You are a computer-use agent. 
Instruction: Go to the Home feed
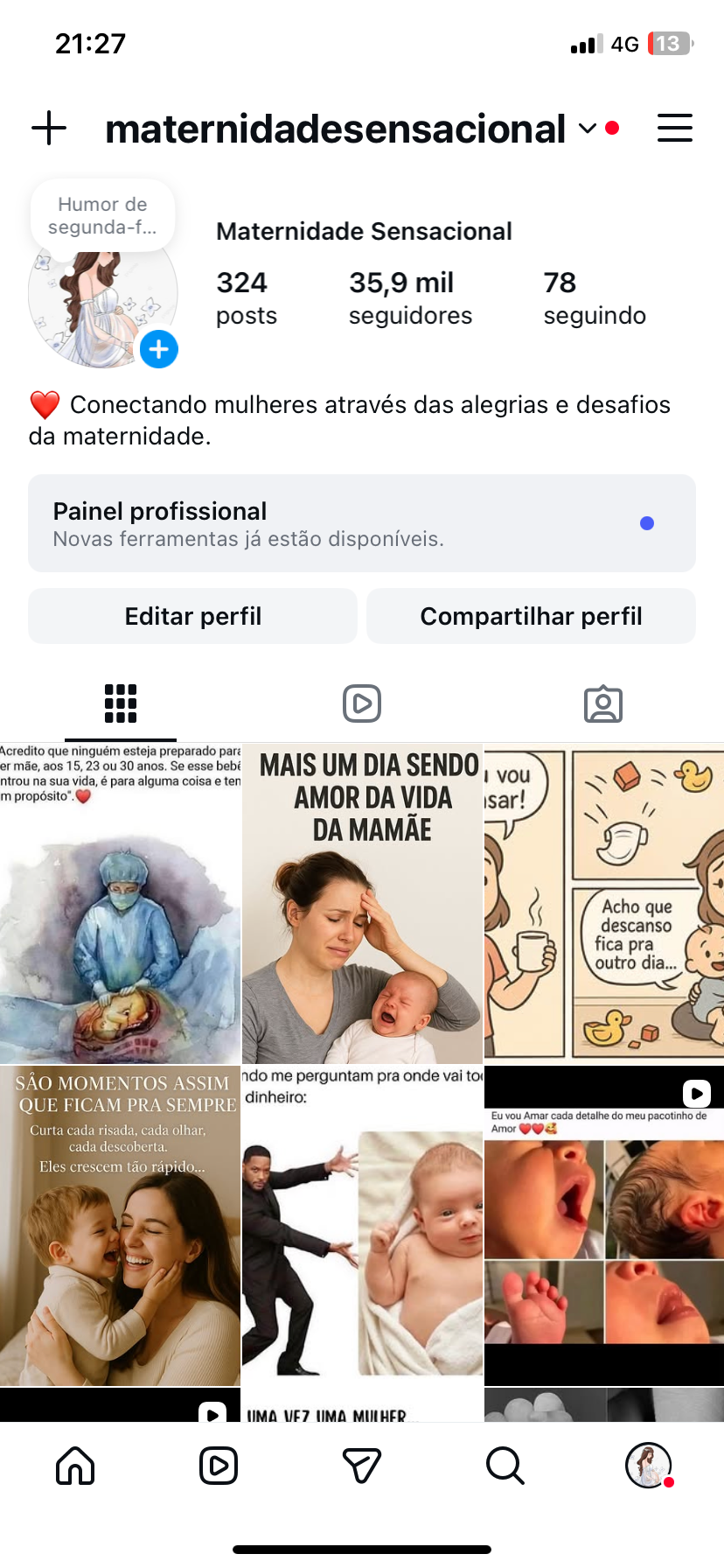click(75, 1466)
